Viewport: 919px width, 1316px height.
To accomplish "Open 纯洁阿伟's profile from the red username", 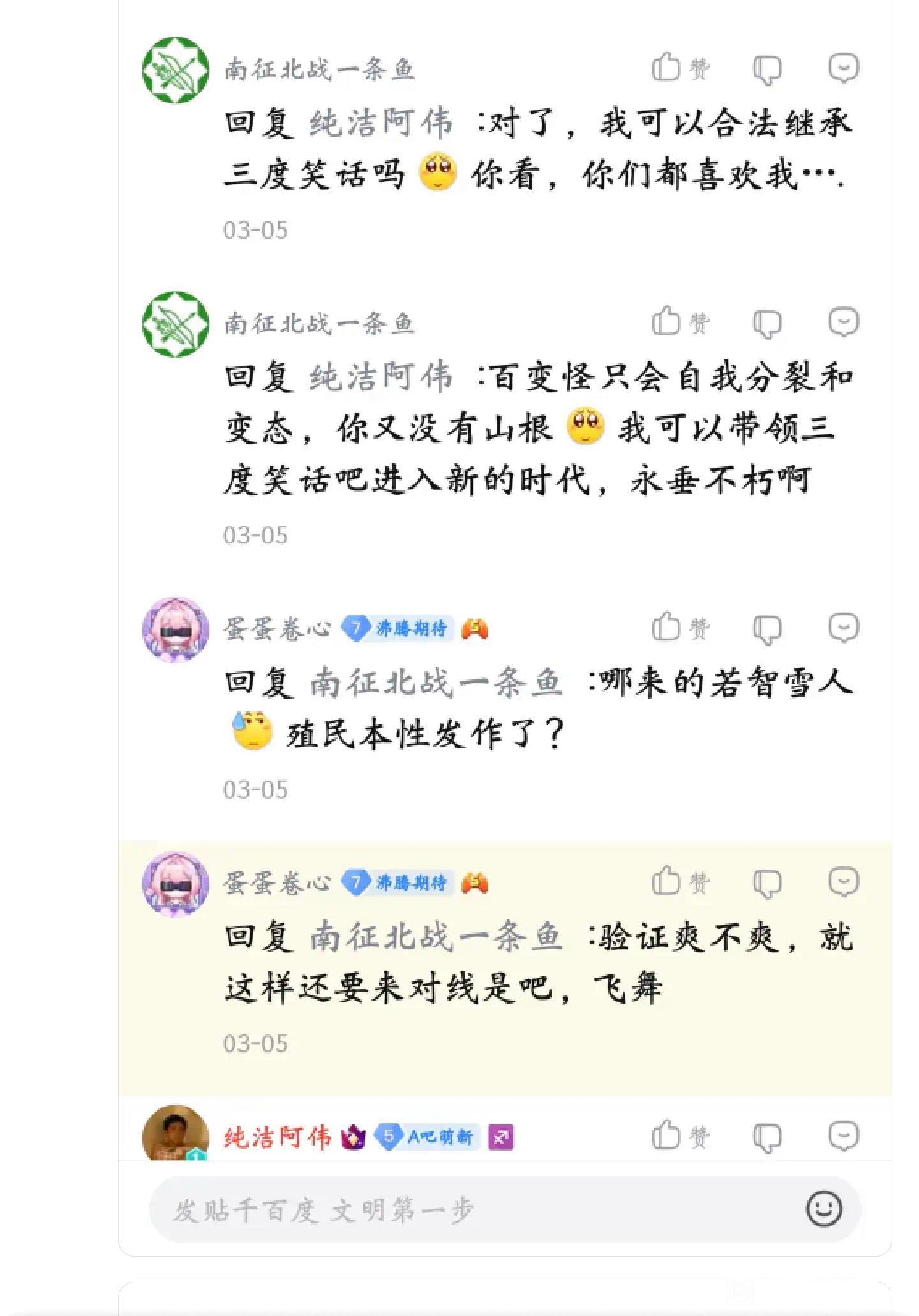I will click(x=278, y=1137).
